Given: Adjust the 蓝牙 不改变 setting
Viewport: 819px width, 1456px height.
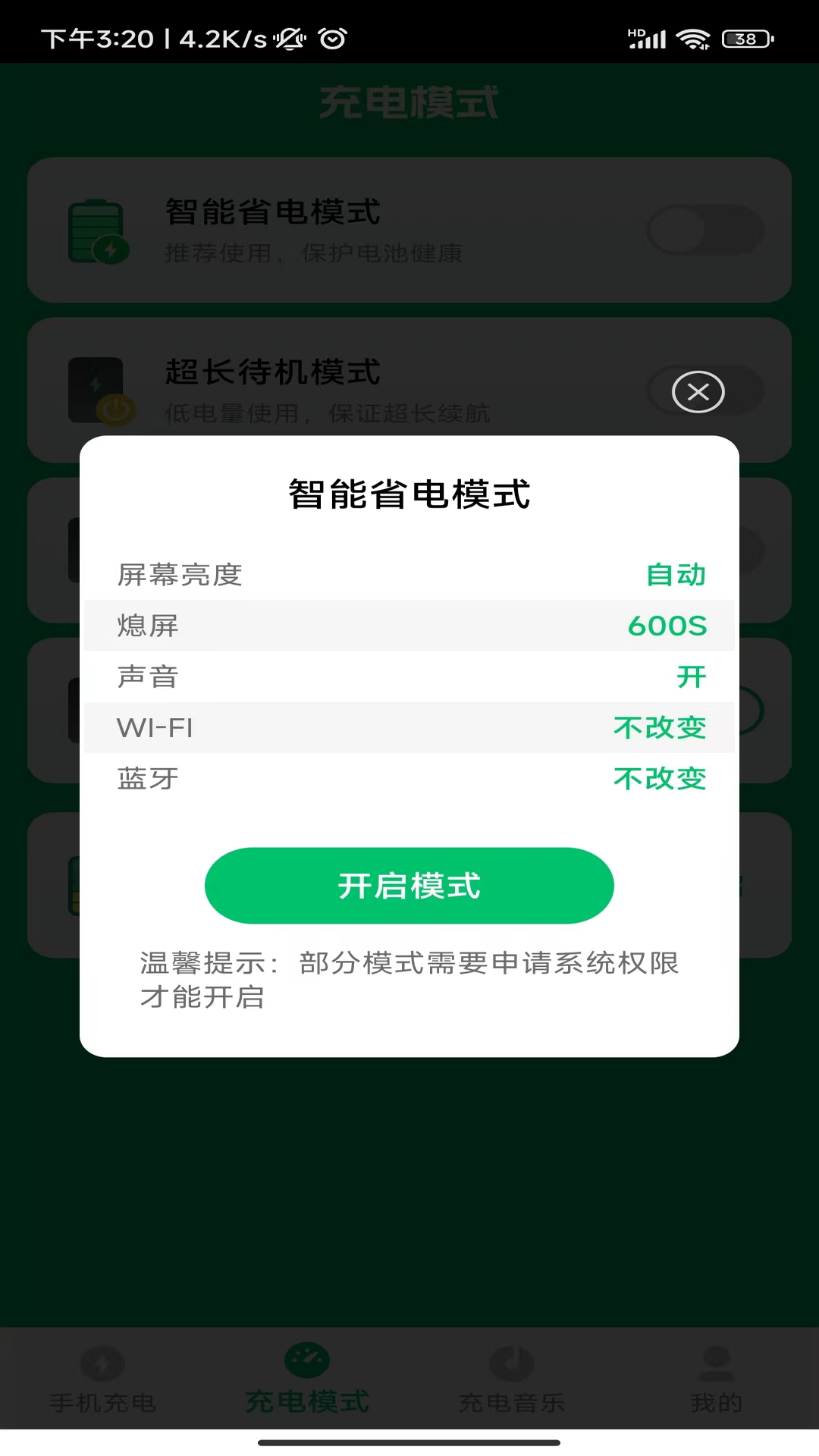Looking at the screenshot, I should tap(659, 778).
